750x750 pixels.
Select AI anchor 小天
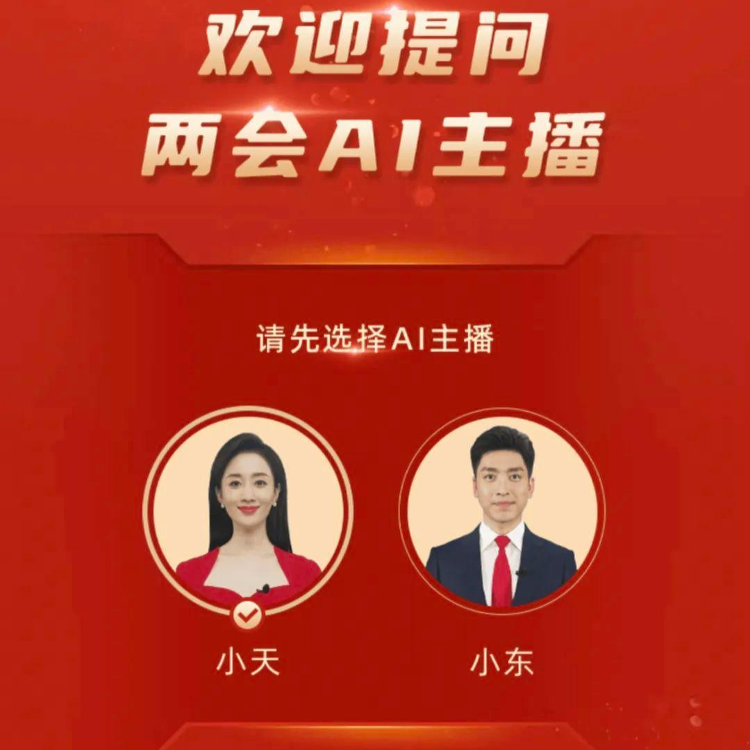click(248, 512)
